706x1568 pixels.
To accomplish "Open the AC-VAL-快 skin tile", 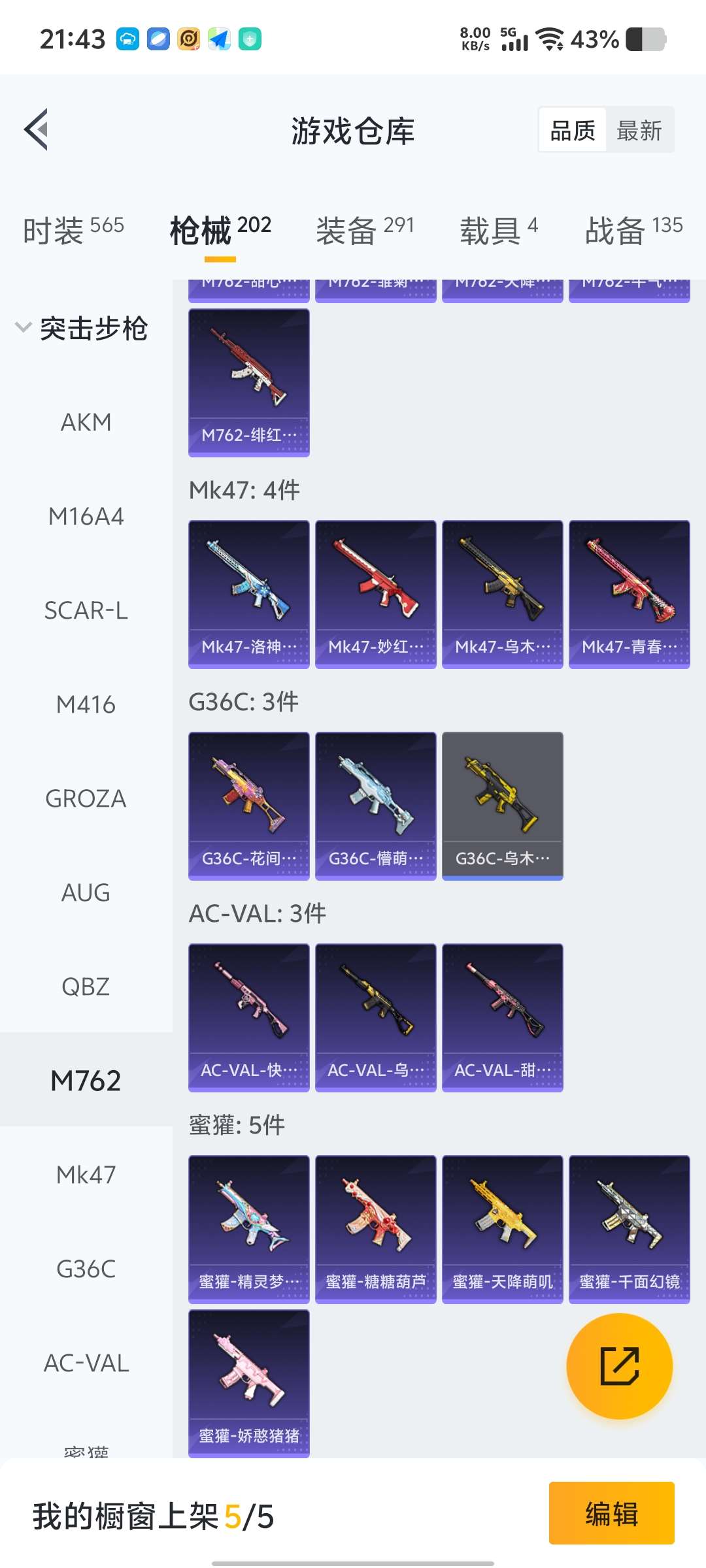I will [249, 1017].
